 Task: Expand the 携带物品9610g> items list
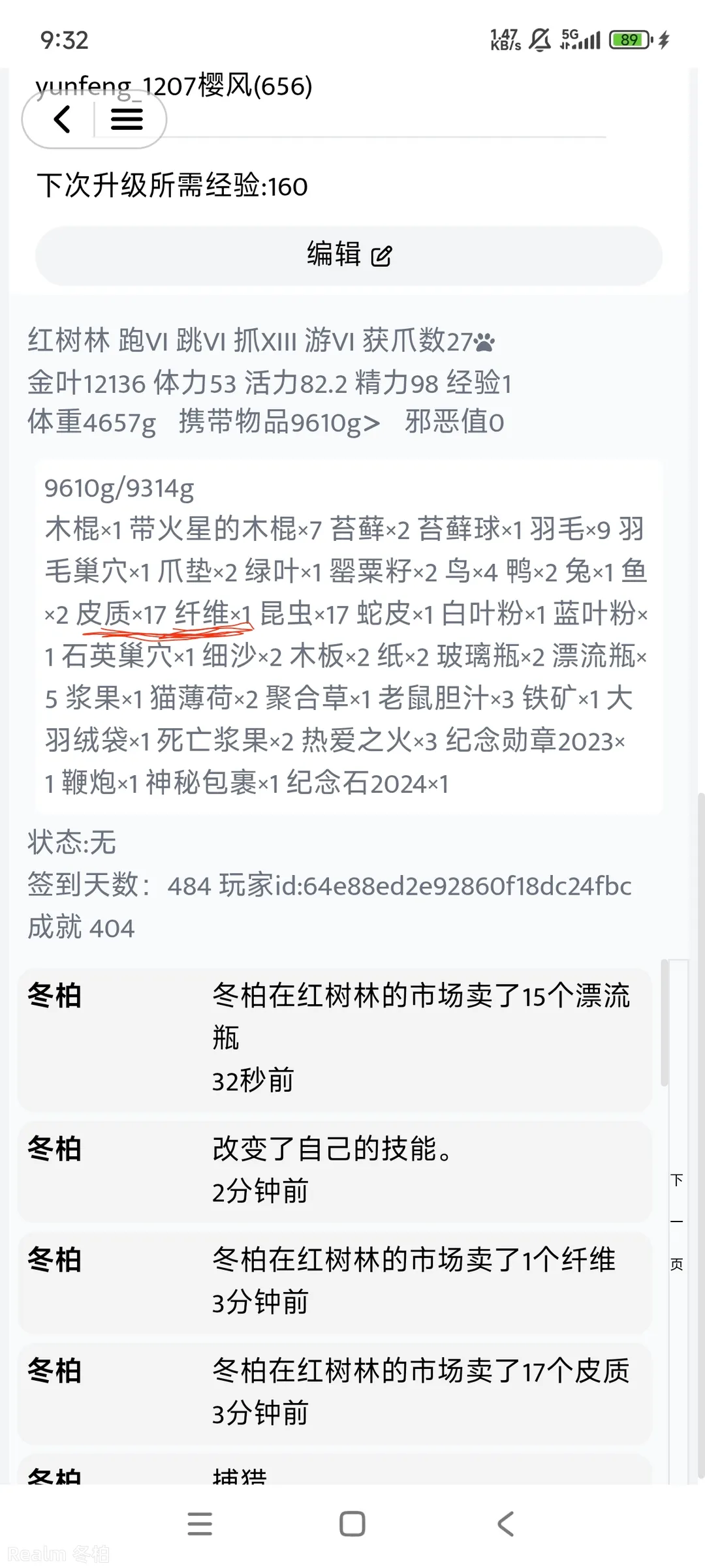[x=279, y=422]
